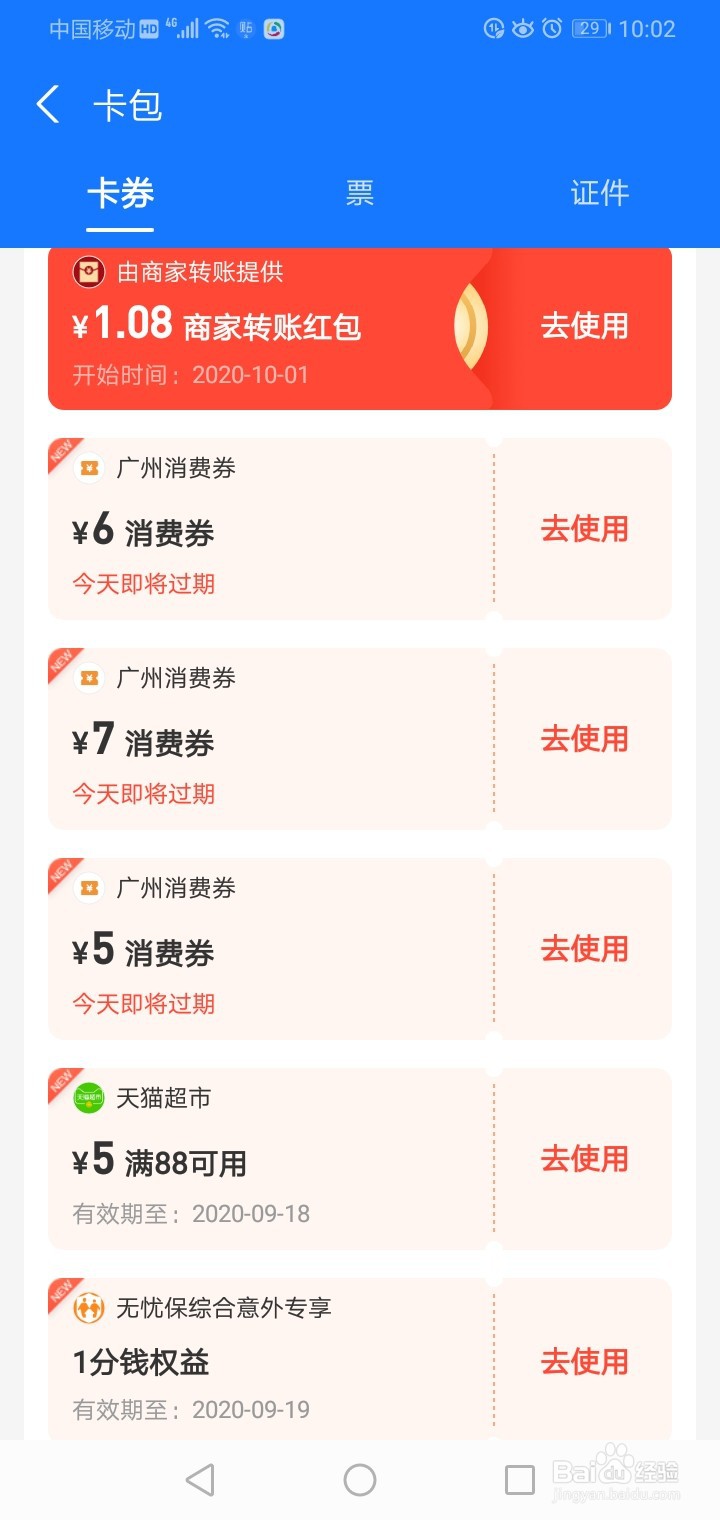Click the orange 无忧保 insurance icon

click(90, 1307)
